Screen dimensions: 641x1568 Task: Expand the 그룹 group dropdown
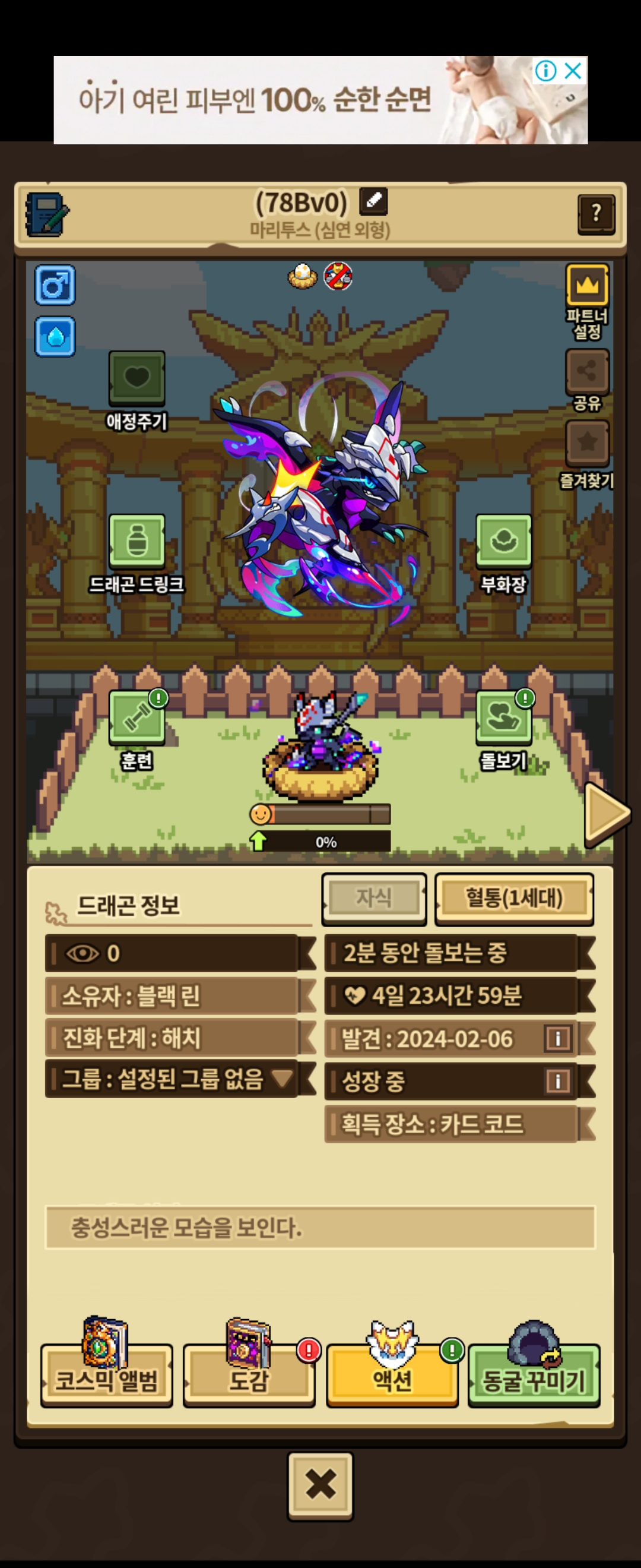pyautogui.click(x=282, y=1078)
